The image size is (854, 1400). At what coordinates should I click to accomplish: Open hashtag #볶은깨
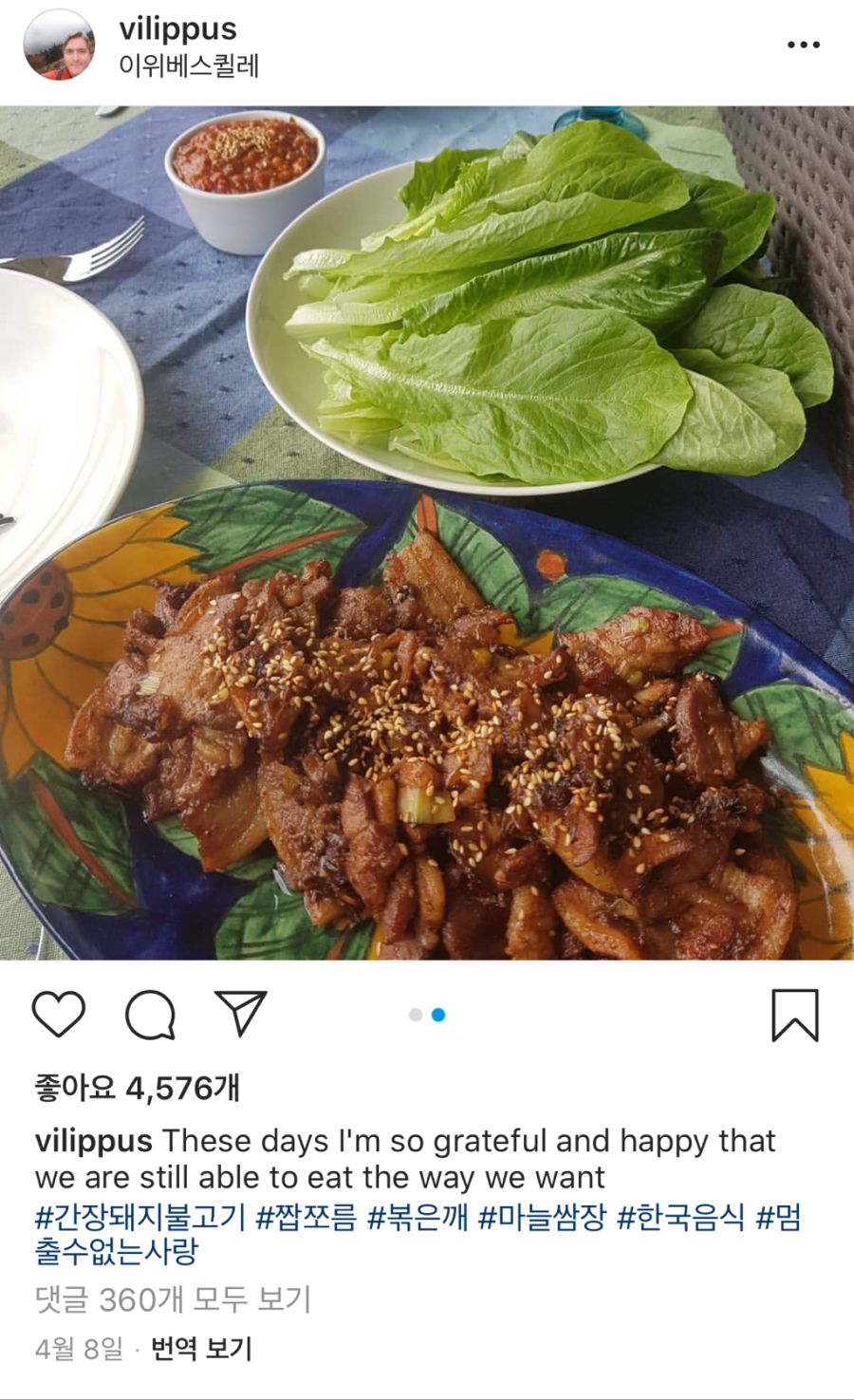pos(418,1217)
